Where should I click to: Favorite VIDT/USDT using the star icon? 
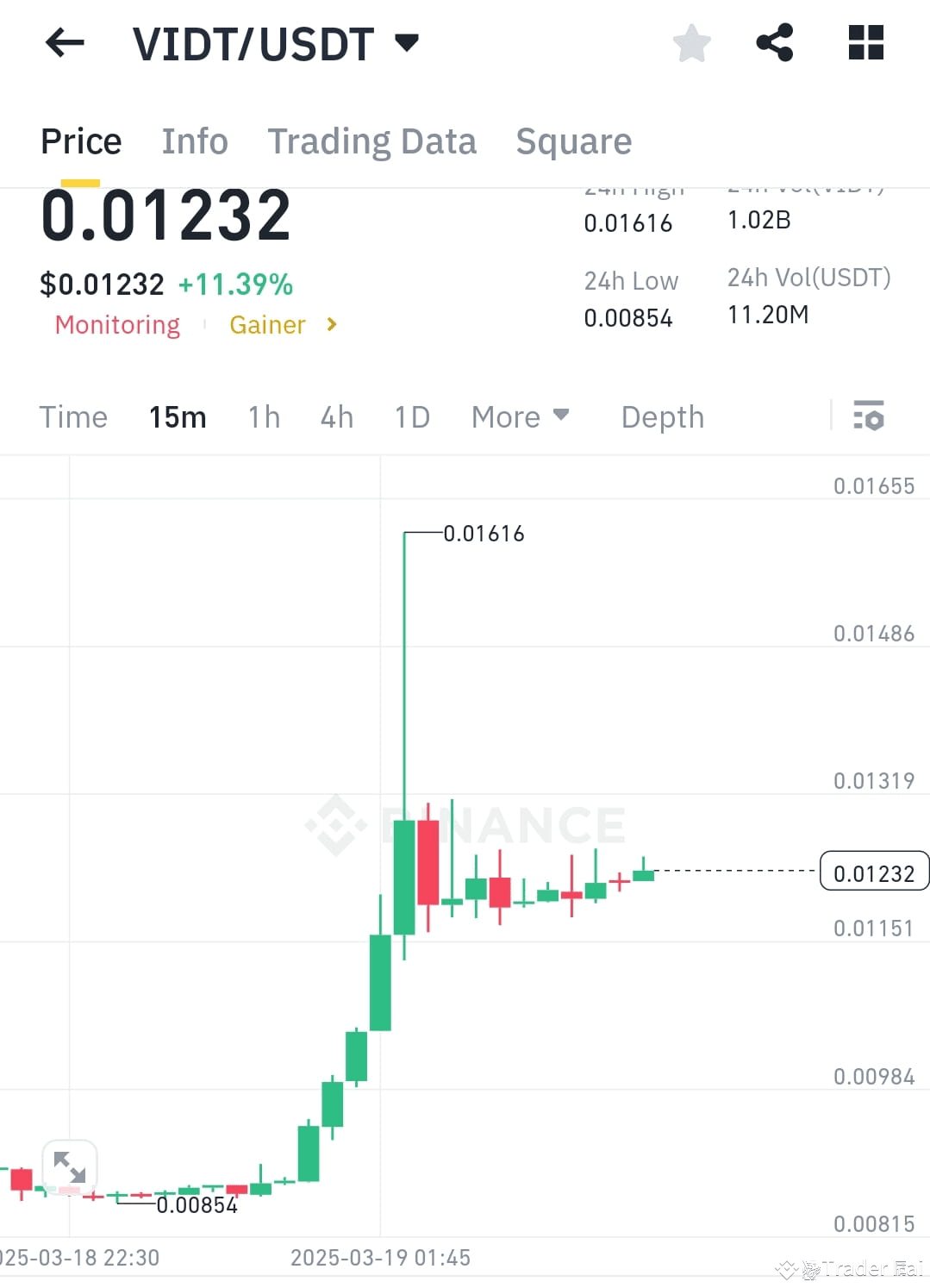coord(691,43)
